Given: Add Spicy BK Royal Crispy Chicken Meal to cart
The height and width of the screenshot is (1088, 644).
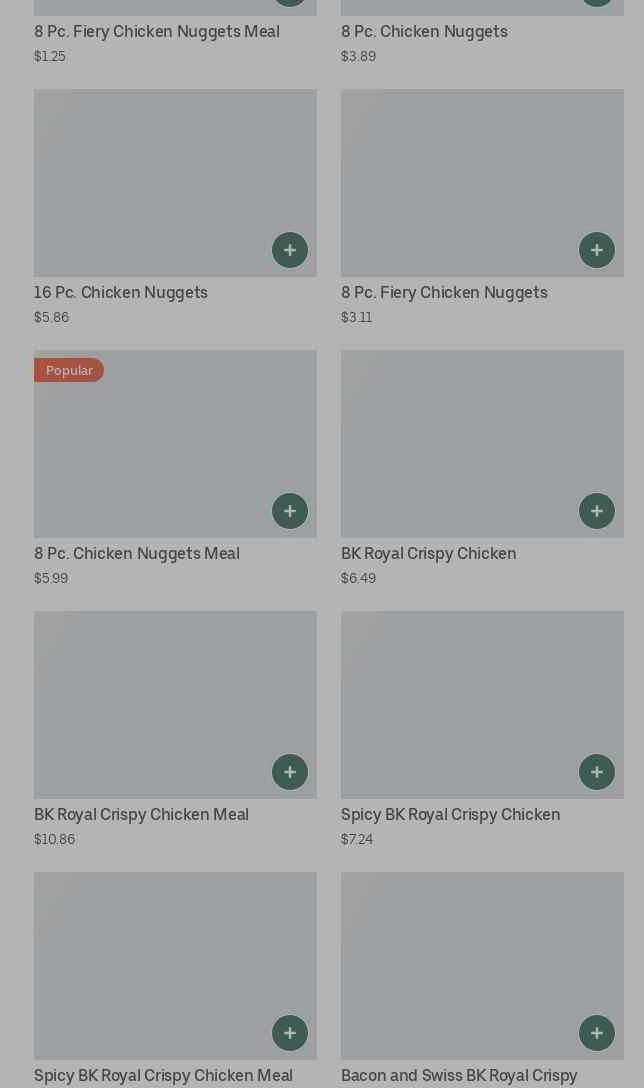Looking at the screenshot, I should pos(290,1032).
